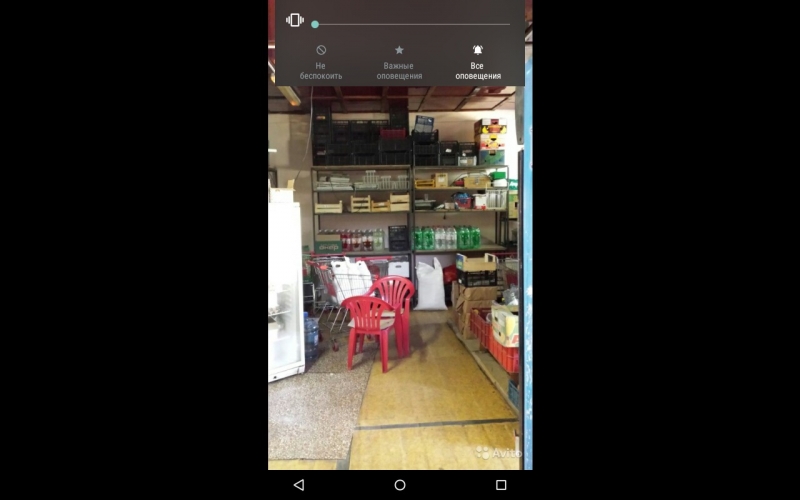Tap the vibrate mode icon
800x500 pixels.
tap(295, 20)
